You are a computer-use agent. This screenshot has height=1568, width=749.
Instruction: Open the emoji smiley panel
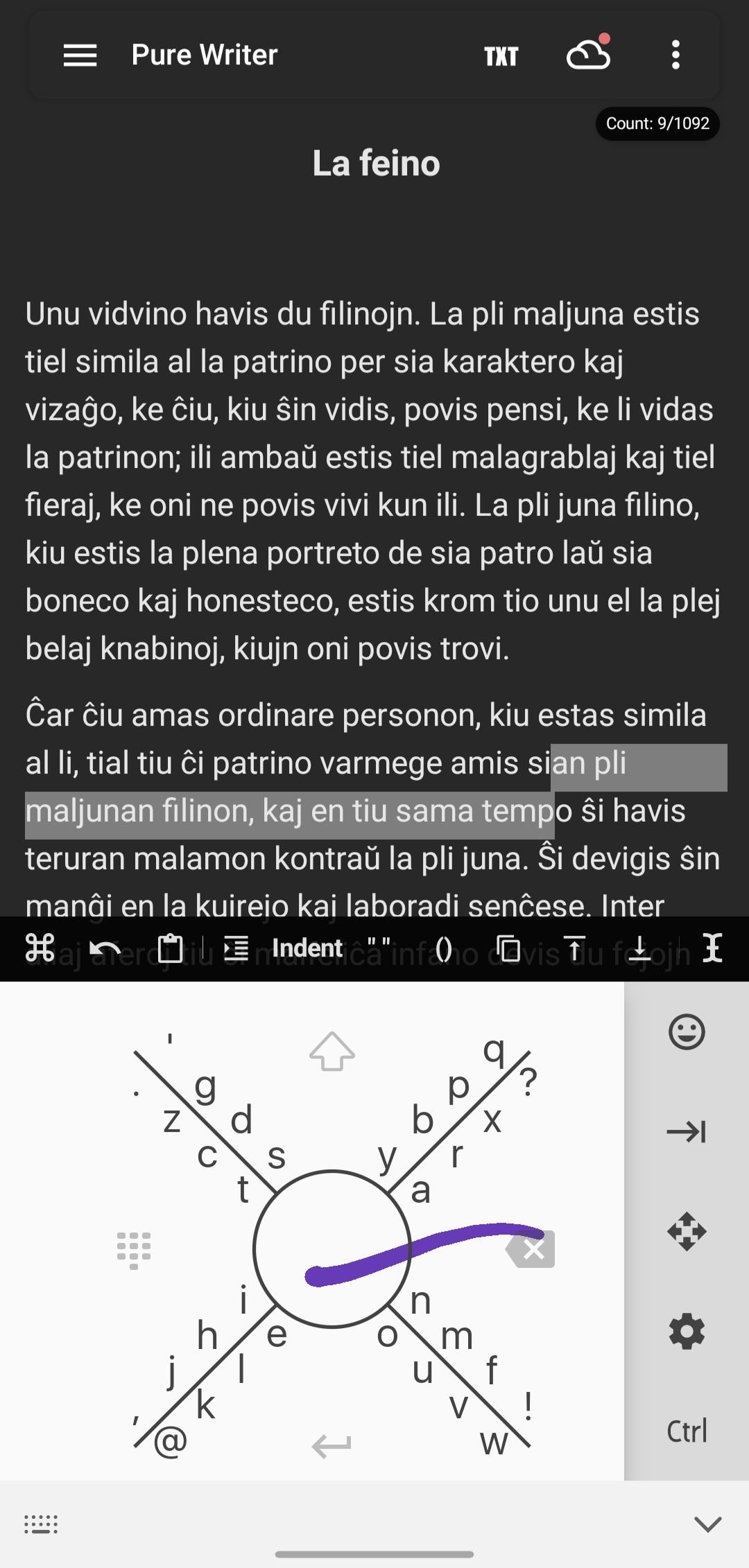pyautogui.click(x=687, y=1031)
